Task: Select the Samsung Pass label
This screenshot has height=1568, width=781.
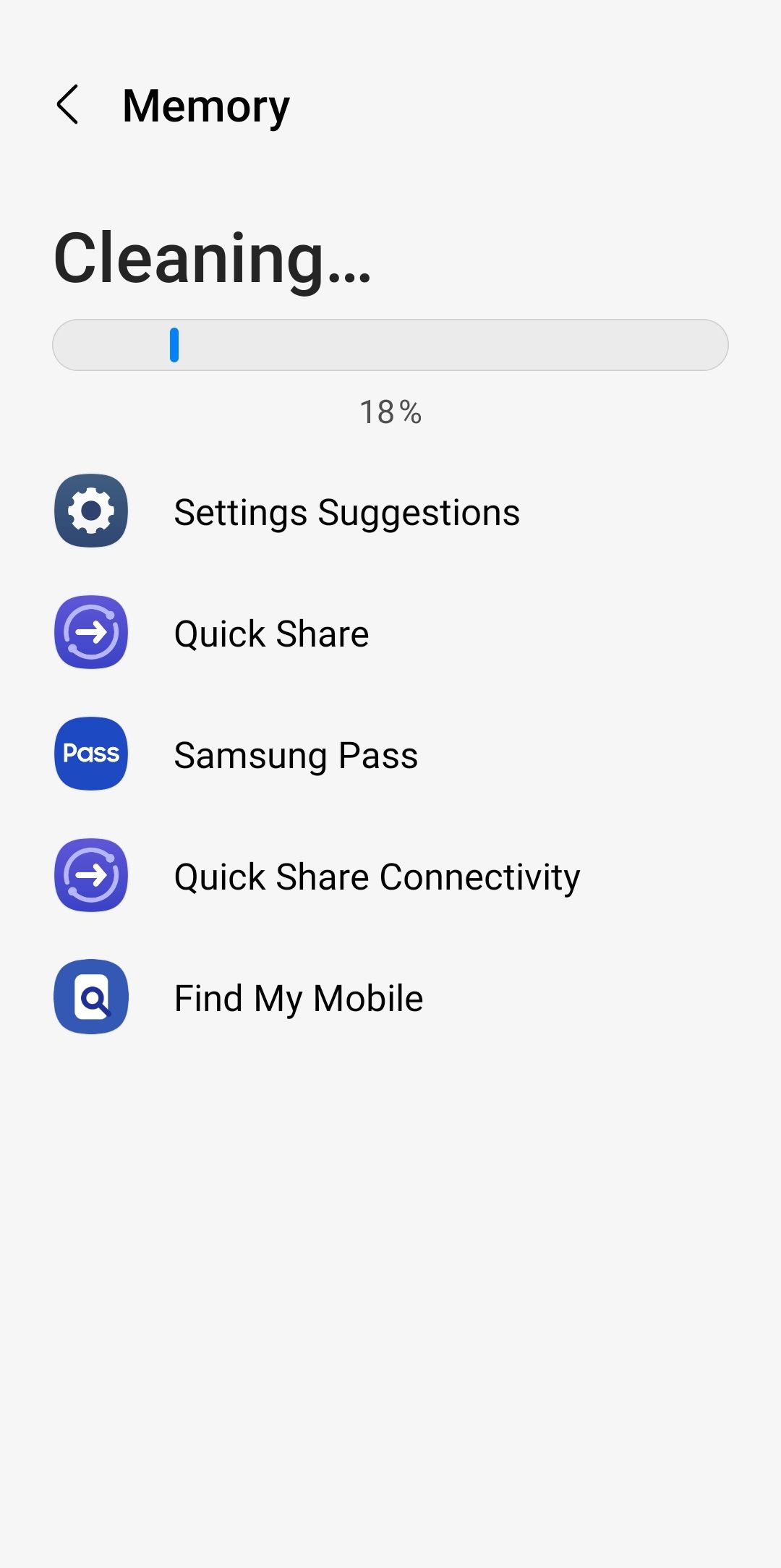Action: coord(295,754)
